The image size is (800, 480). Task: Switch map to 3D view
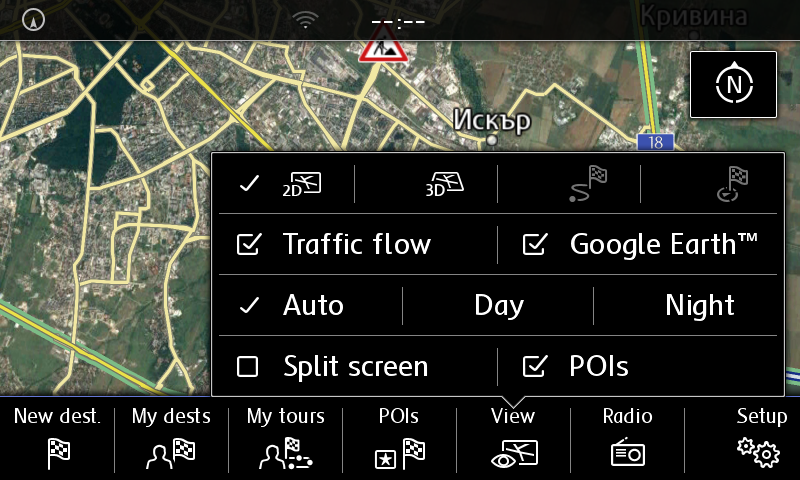pyautogui.click(x=444, y=184)
